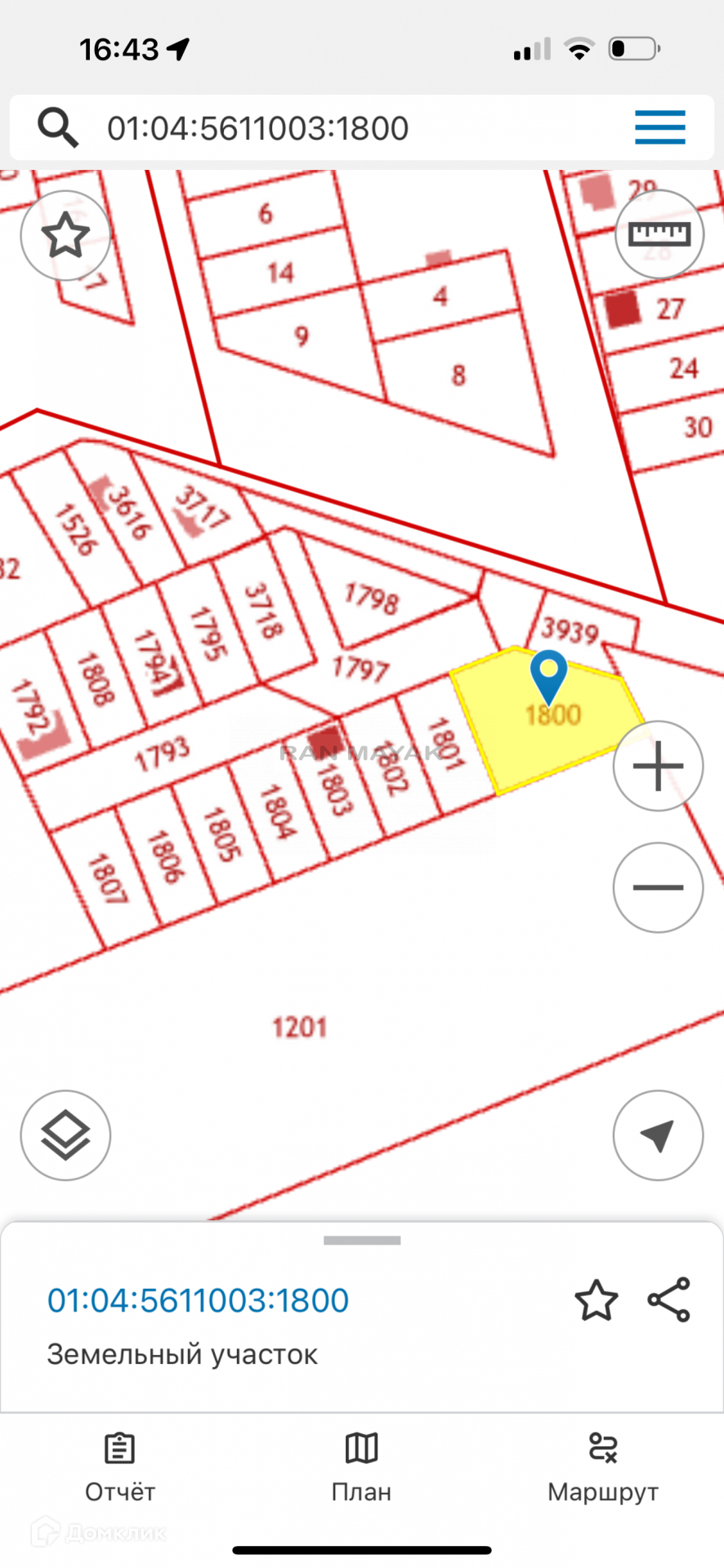Screen dimensions: 724x1568
Task: Center map on my location
Action: click(x=659, y=1135)
